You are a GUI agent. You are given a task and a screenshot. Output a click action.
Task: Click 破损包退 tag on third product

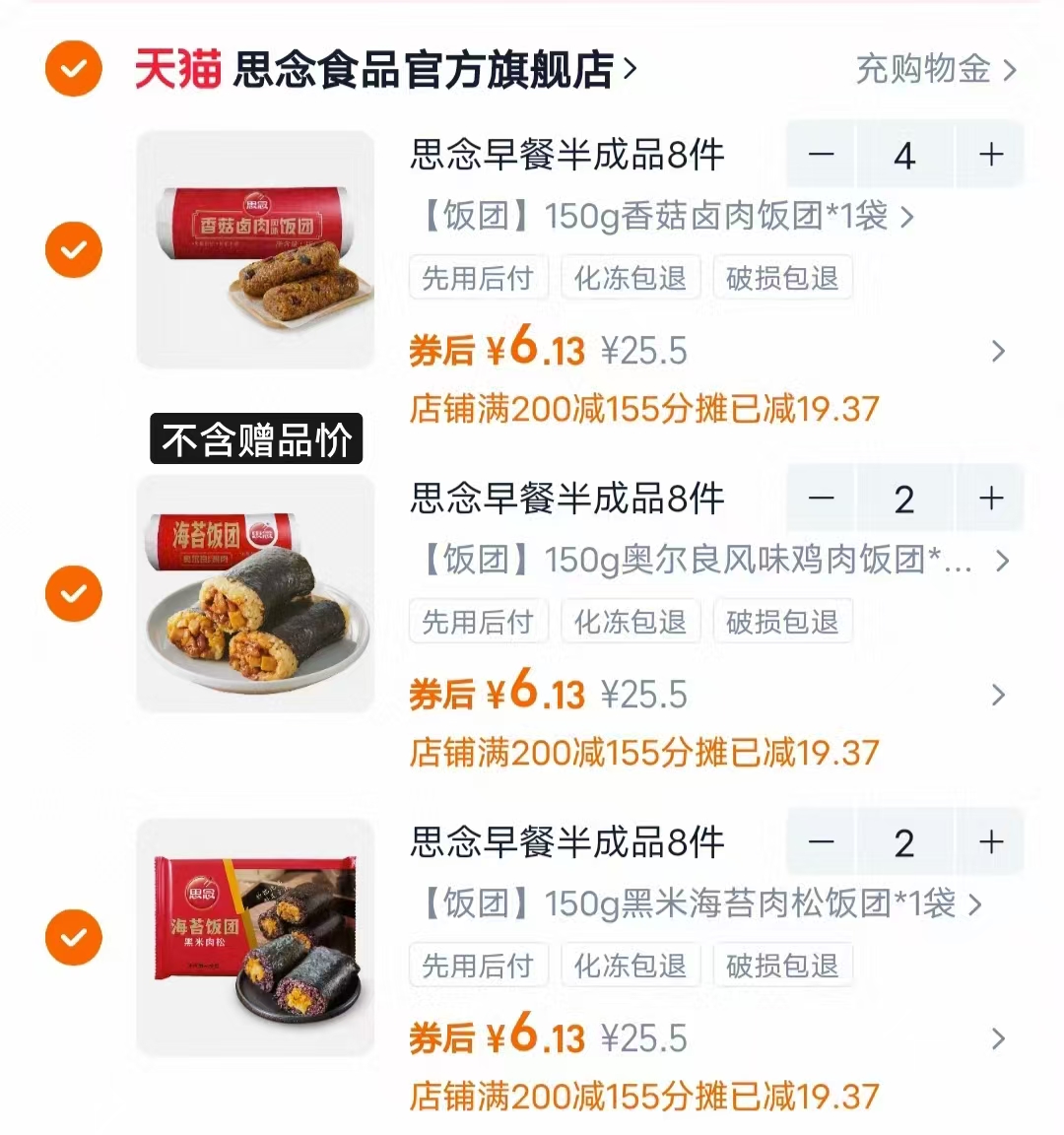point(782,965)
